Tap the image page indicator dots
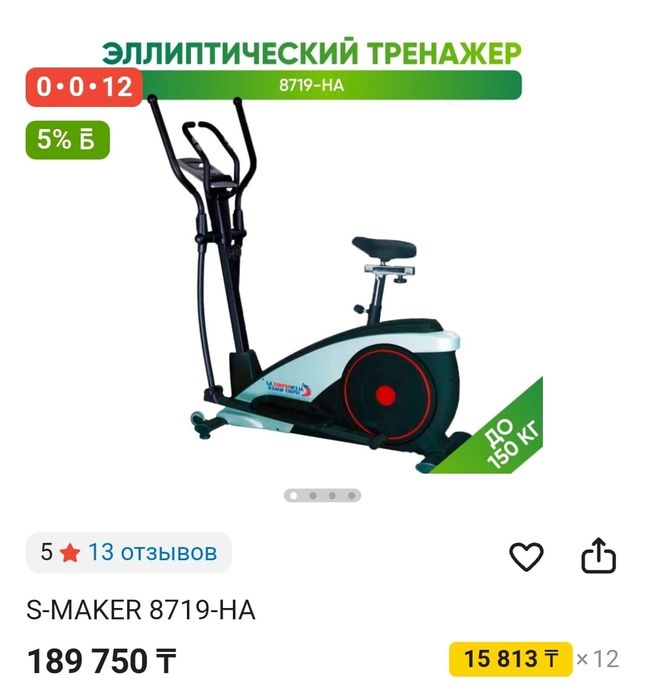645x700 pixels. [x=322, y=495]
